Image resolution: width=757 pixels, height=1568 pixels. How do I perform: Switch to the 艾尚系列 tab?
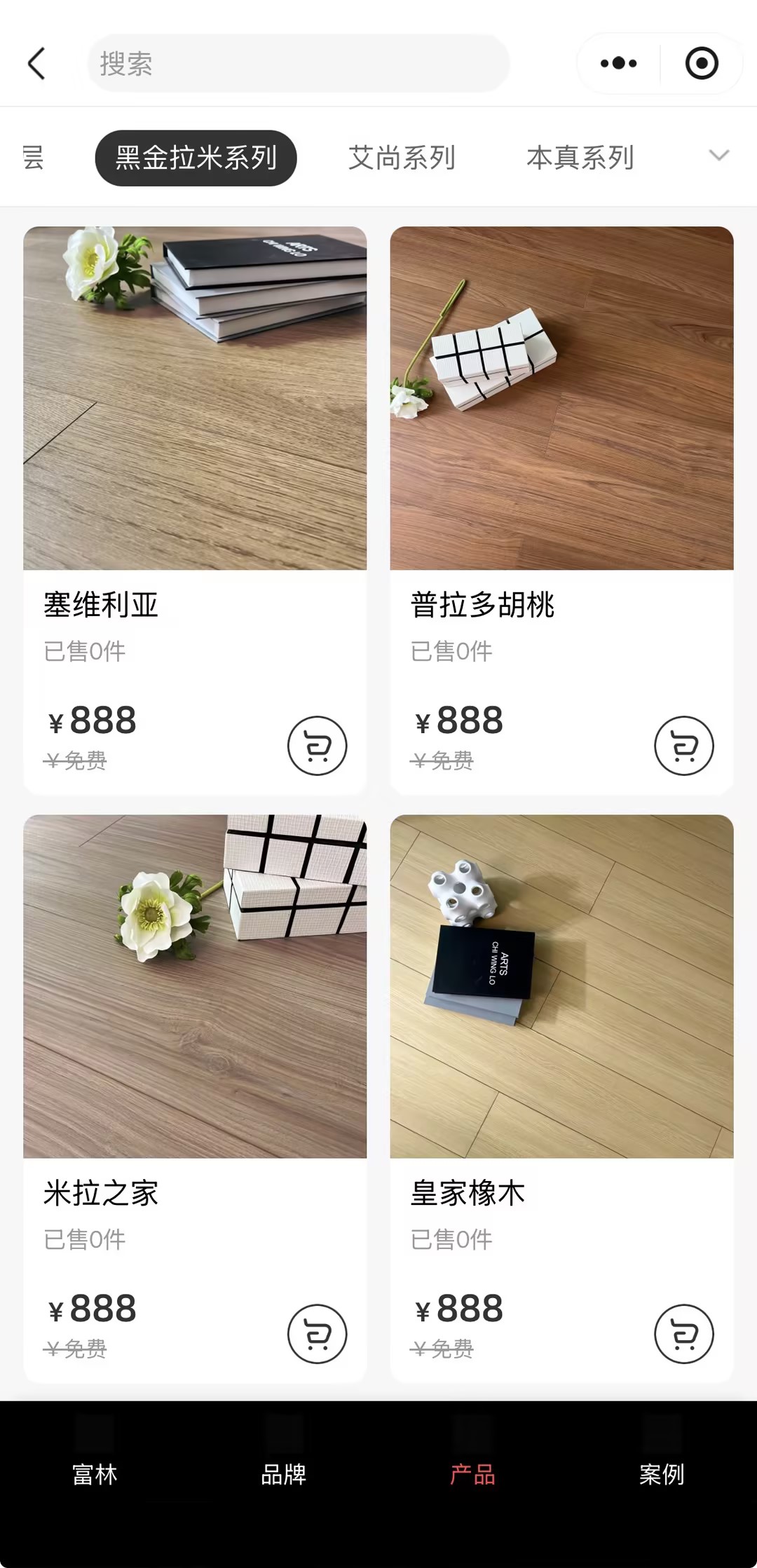[402, 158]
